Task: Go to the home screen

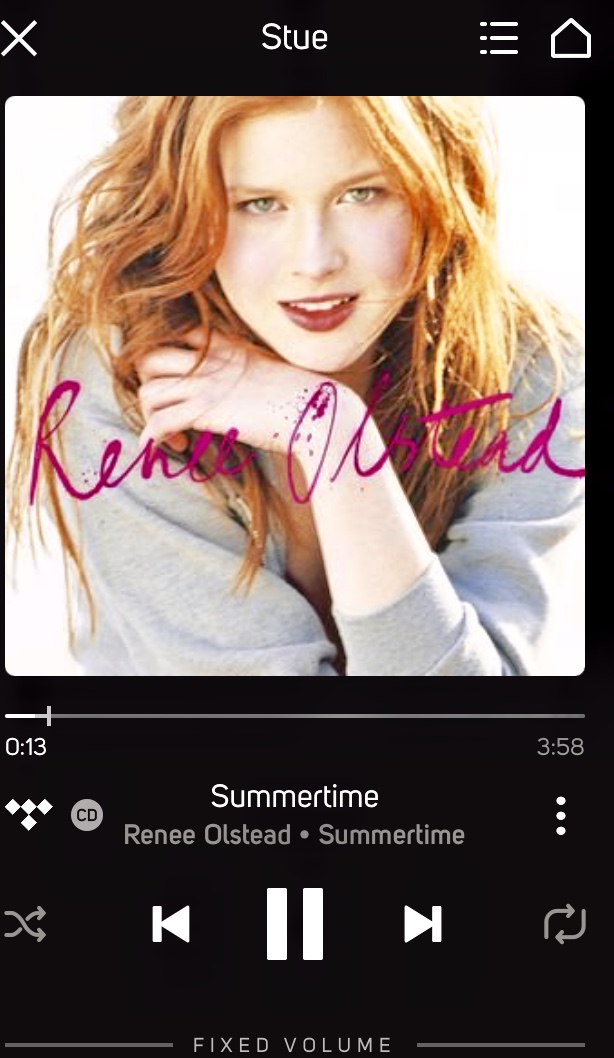Action: [571, 38]
